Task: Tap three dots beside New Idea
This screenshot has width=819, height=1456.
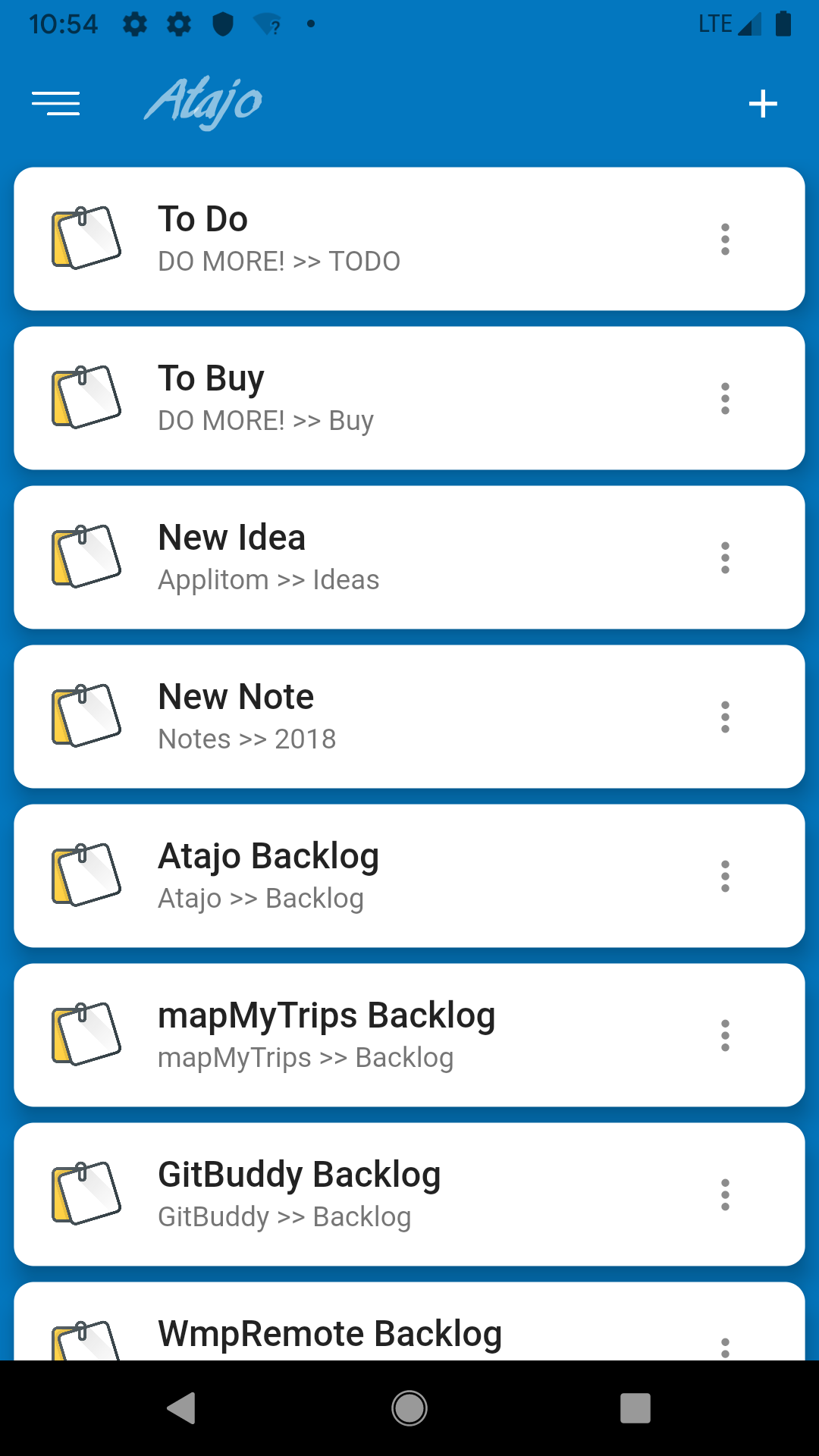Action: point(725,557)
